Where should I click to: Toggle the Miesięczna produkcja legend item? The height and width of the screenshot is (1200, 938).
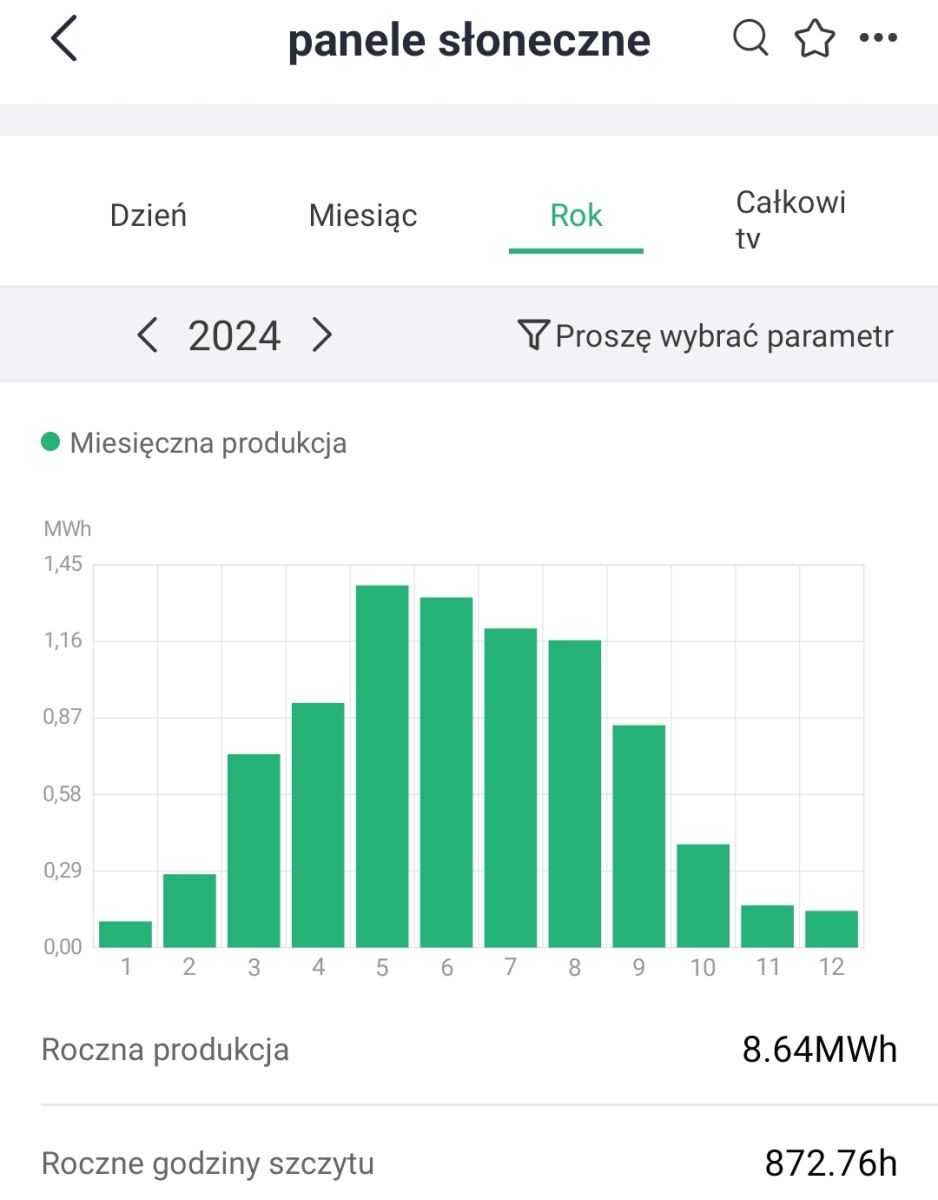click(x=194, y=443)
